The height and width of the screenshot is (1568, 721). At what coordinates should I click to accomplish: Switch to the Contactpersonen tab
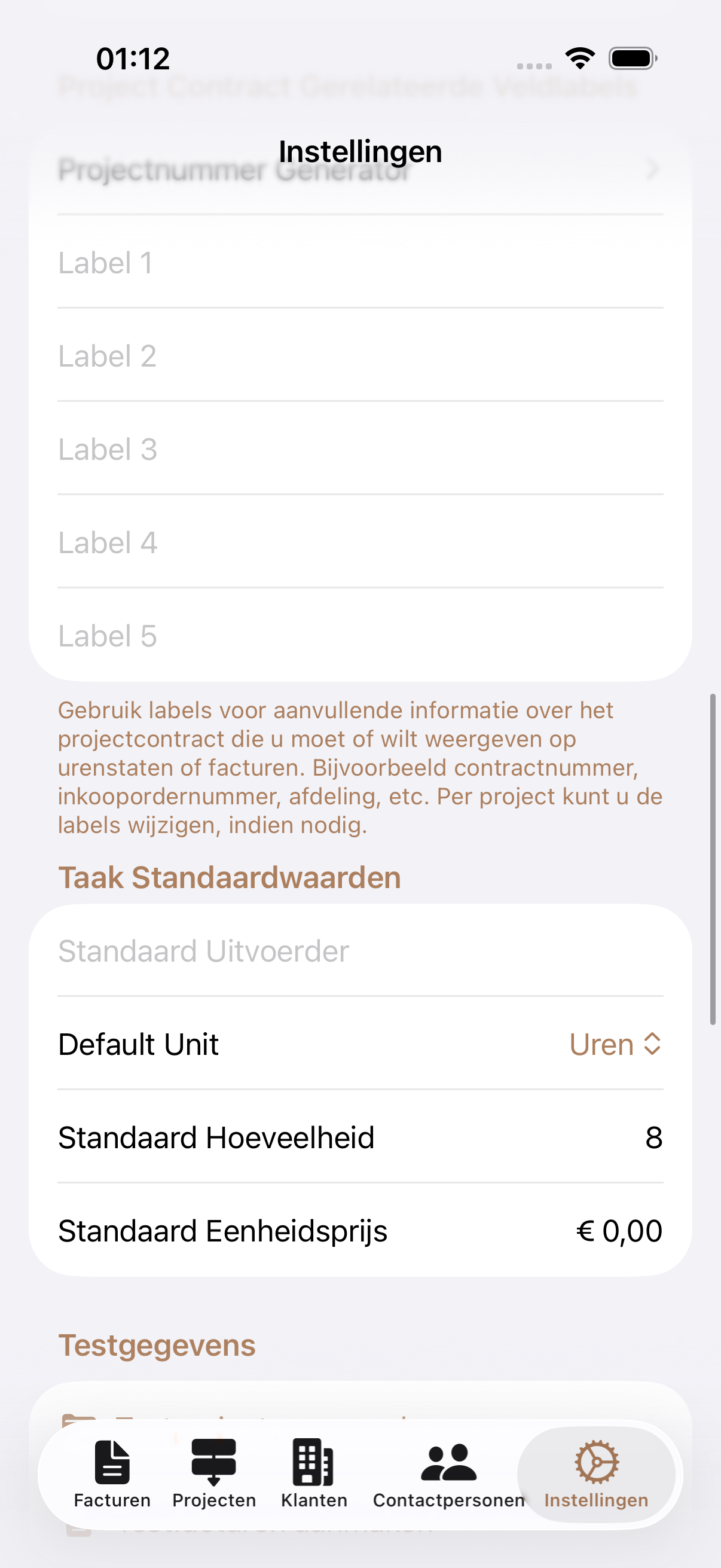448,1474
